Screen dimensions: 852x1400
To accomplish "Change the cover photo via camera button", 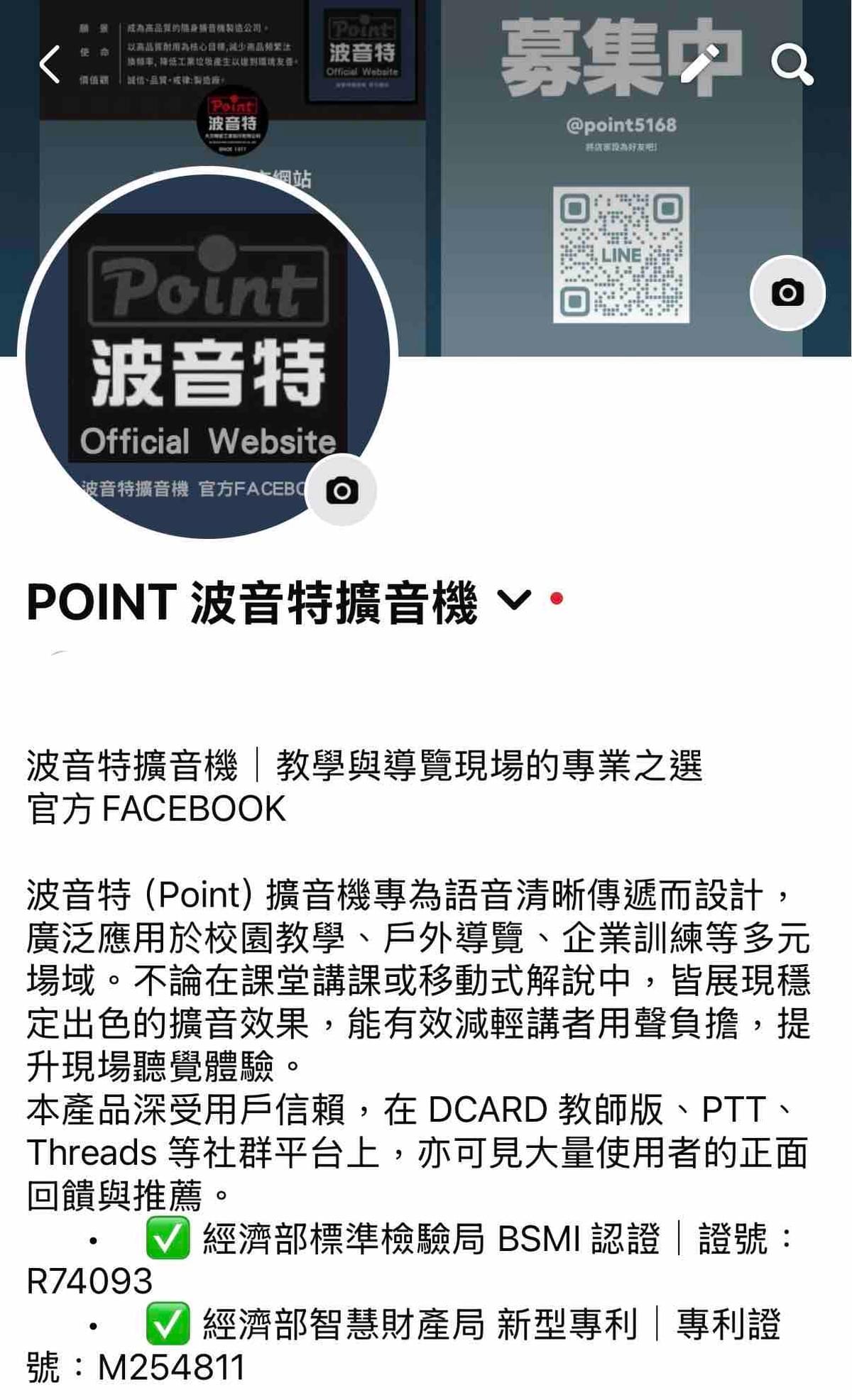I will [x=787, y=292].
